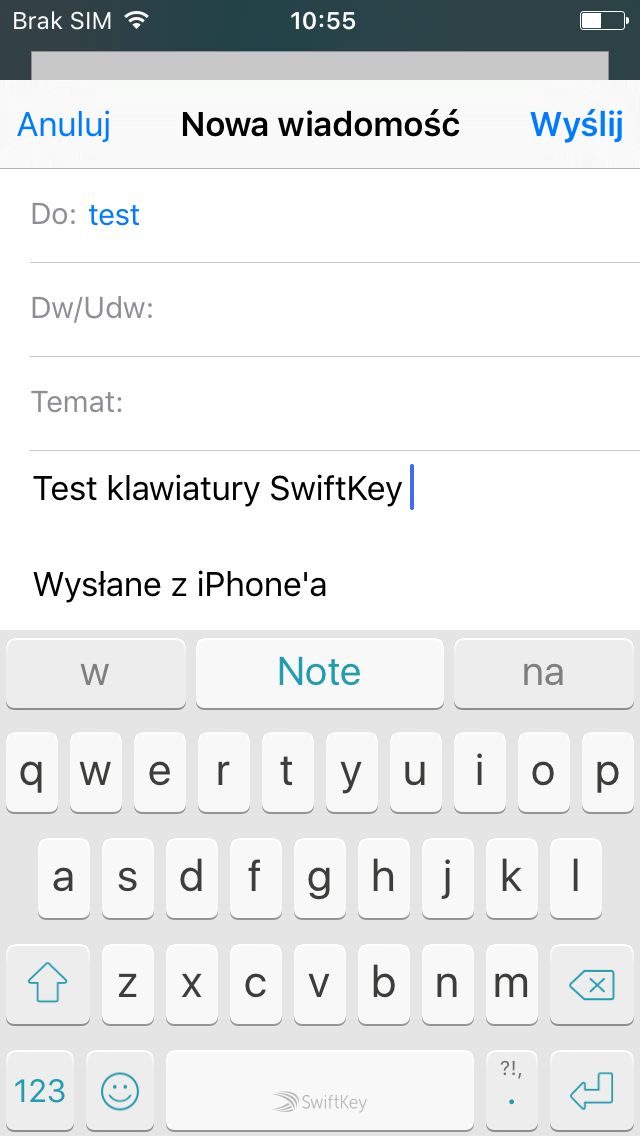The height and width of the screenshot is (1136, 640).
Task: Place cursor in 'Wysłane z iPhone'a' signature line
Action: coord(180,585)
